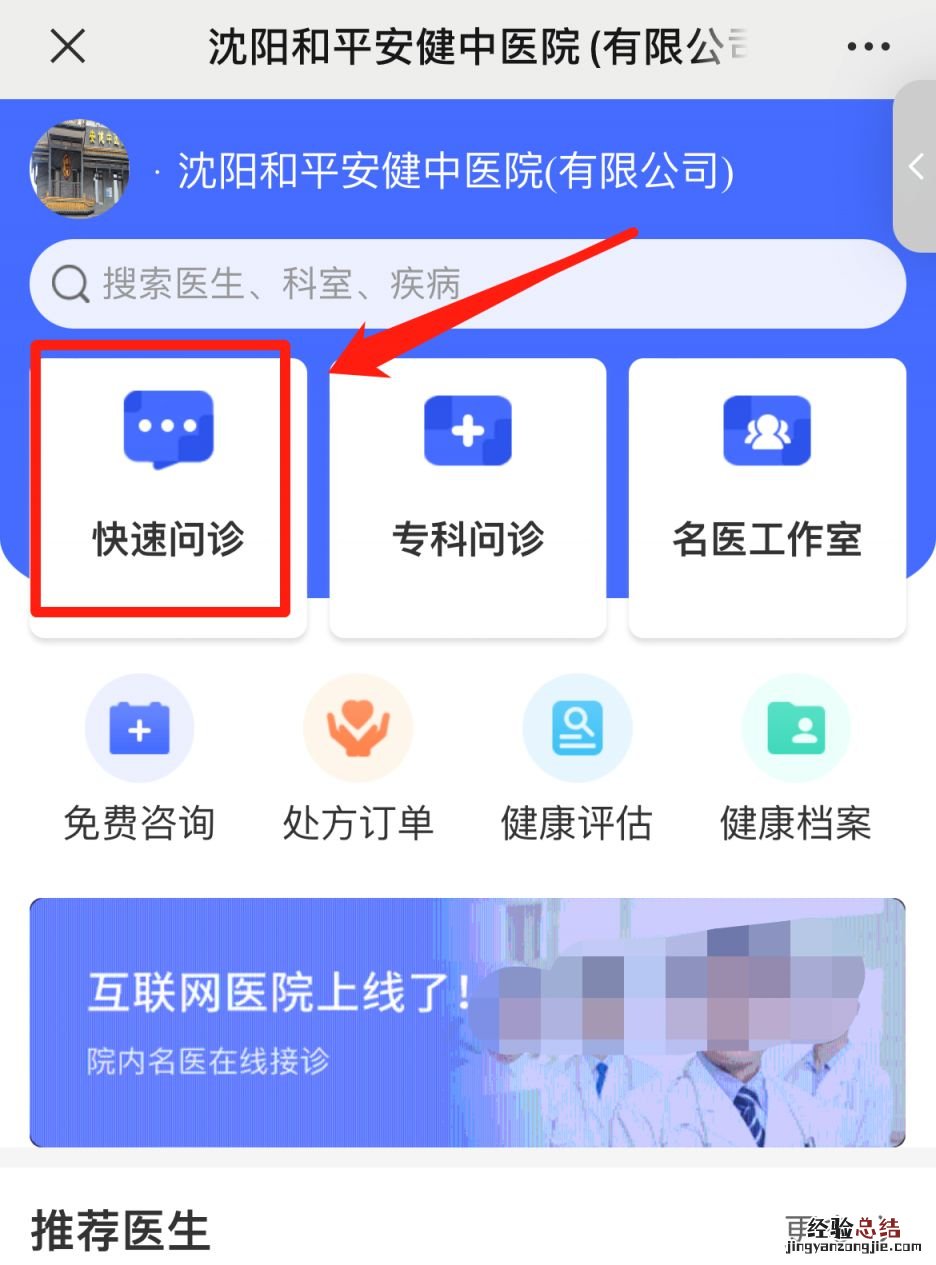Tap the search box for doctors and departments
The width and height of the screenshot is (936, 1265).
tap(467, 284)
